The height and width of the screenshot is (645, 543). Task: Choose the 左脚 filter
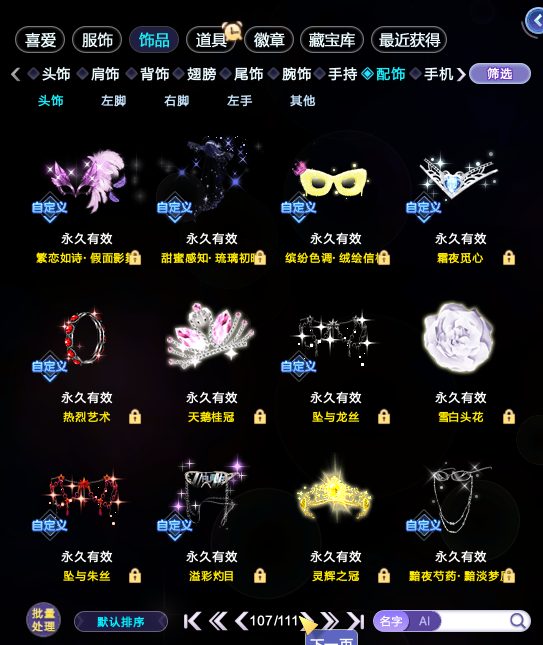[x=114, y=101]
